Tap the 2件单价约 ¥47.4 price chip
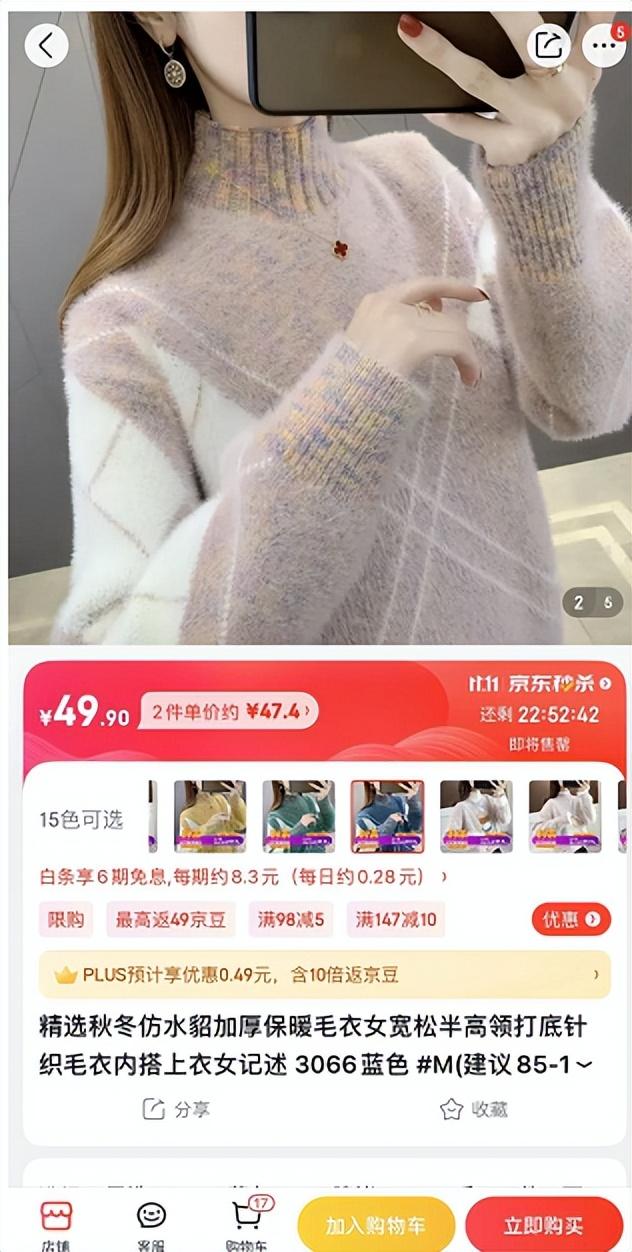632x1252 pixels. pyautogui.click(x=229, y=711)
